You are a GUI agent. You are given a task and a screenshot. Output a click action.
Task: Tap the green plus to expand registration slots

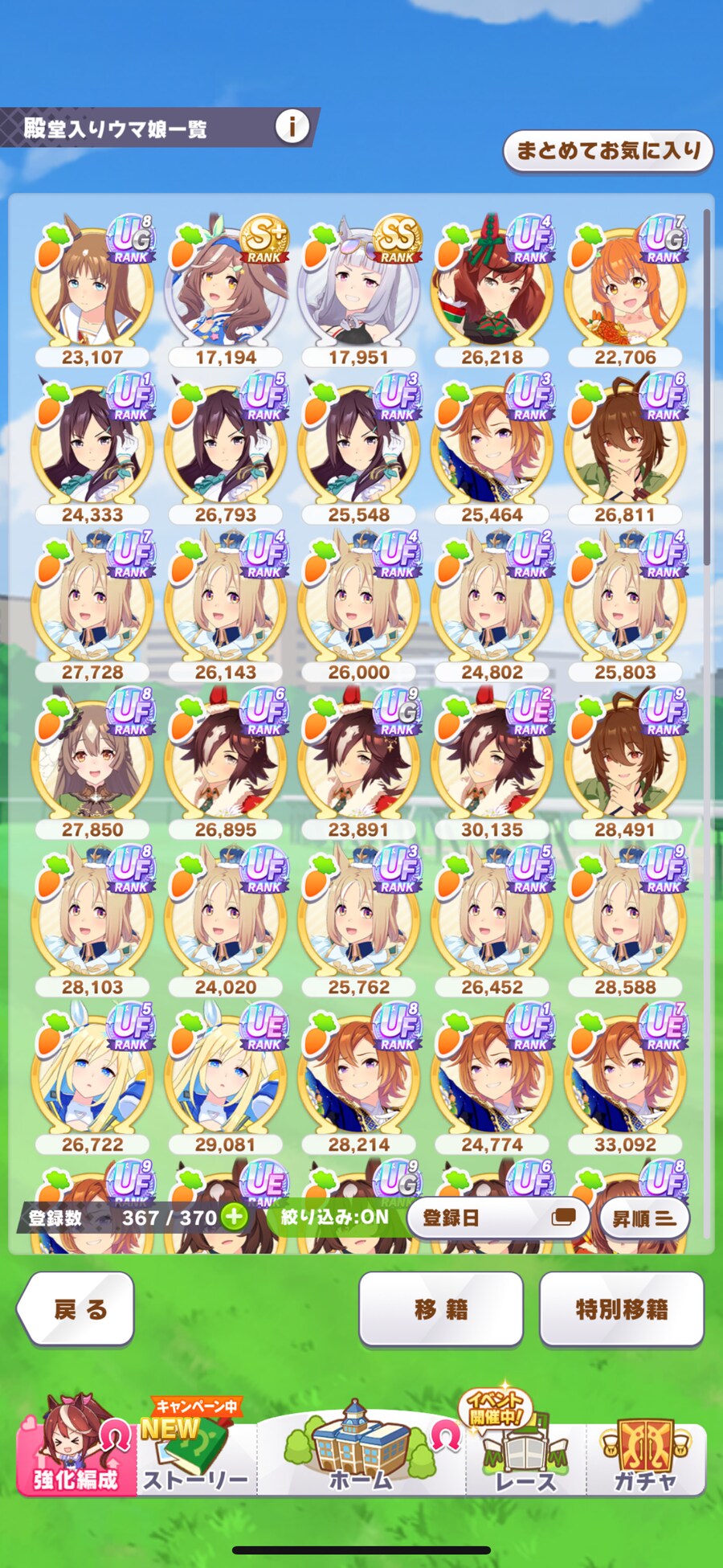pyautogui.click(x=235, y=1217)
